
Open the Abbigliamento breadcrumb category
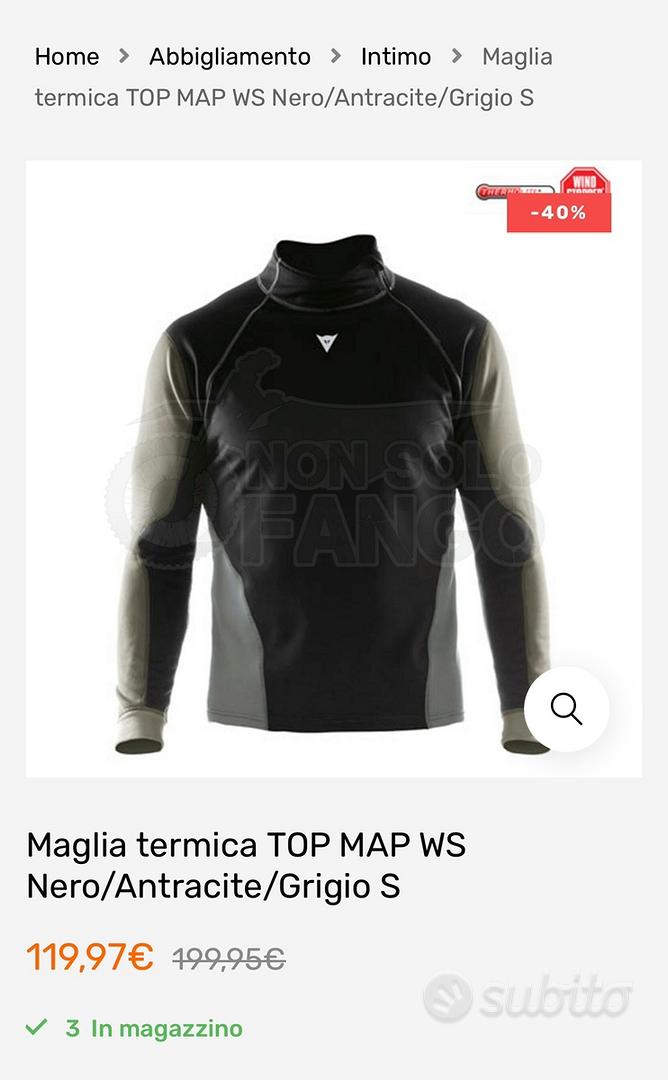(230, 57)
